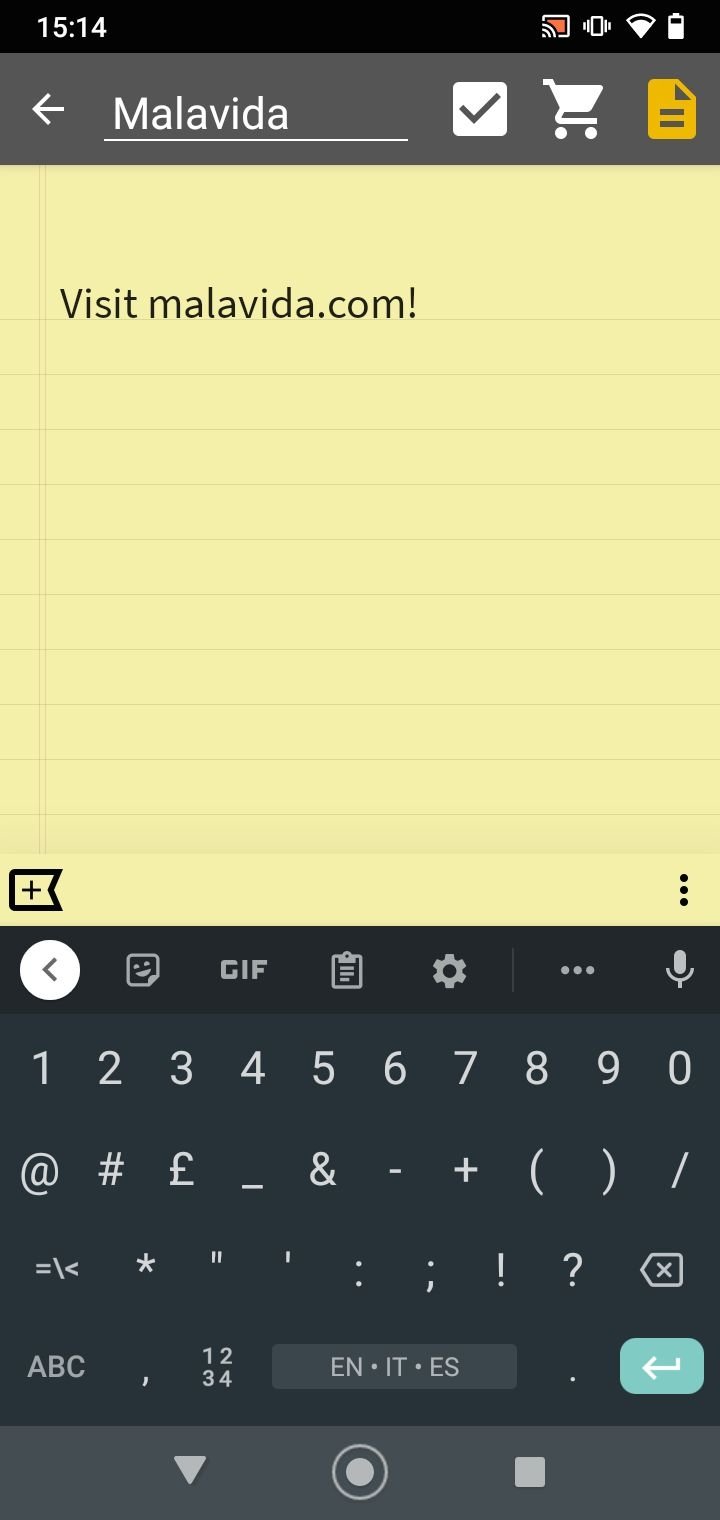Switch to letters with the ABC key
The height and width of the screenshot is (1520, 720).
(56, 1367)
